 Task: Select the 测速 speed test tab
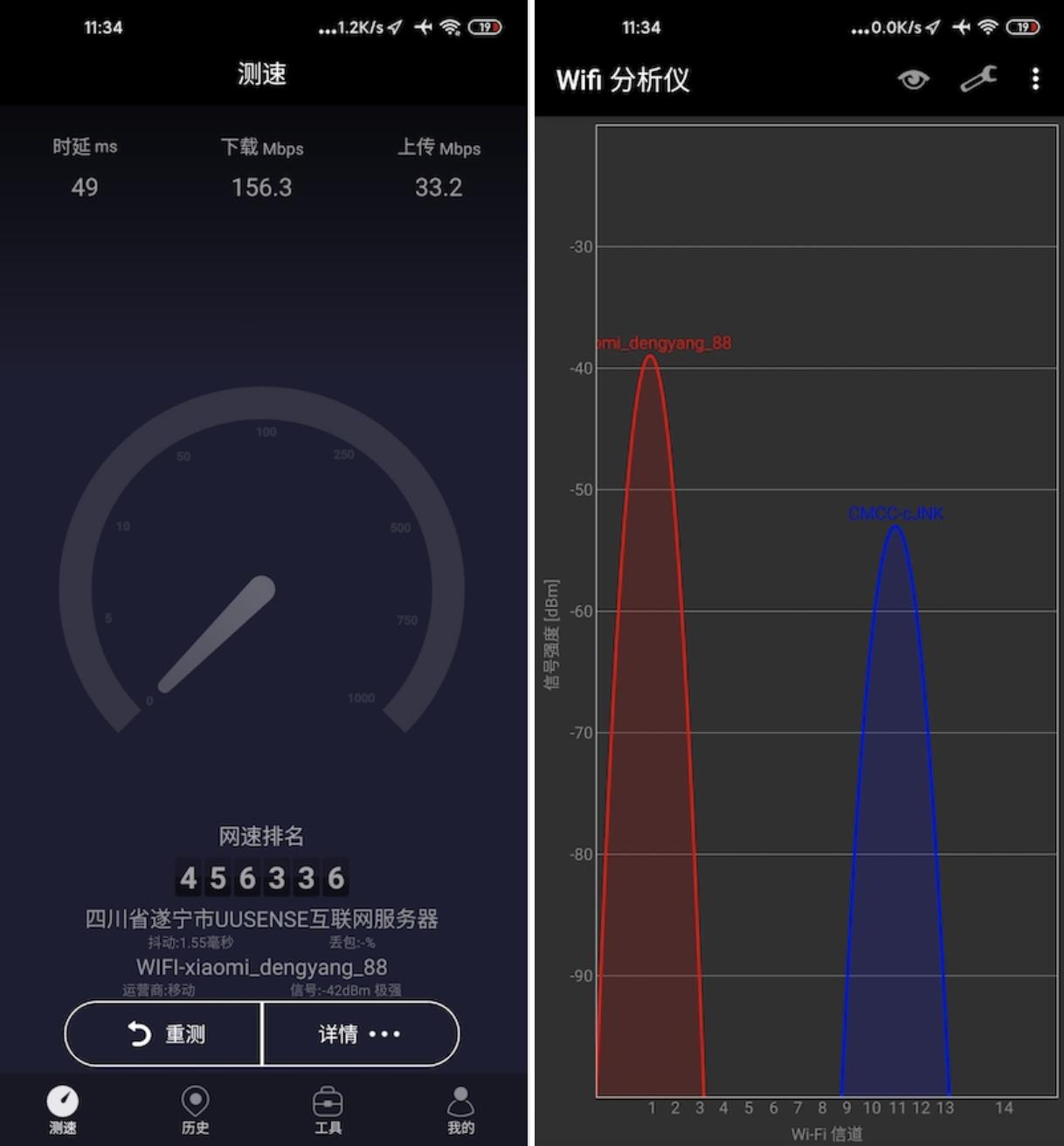click(x=63, y=1109)
